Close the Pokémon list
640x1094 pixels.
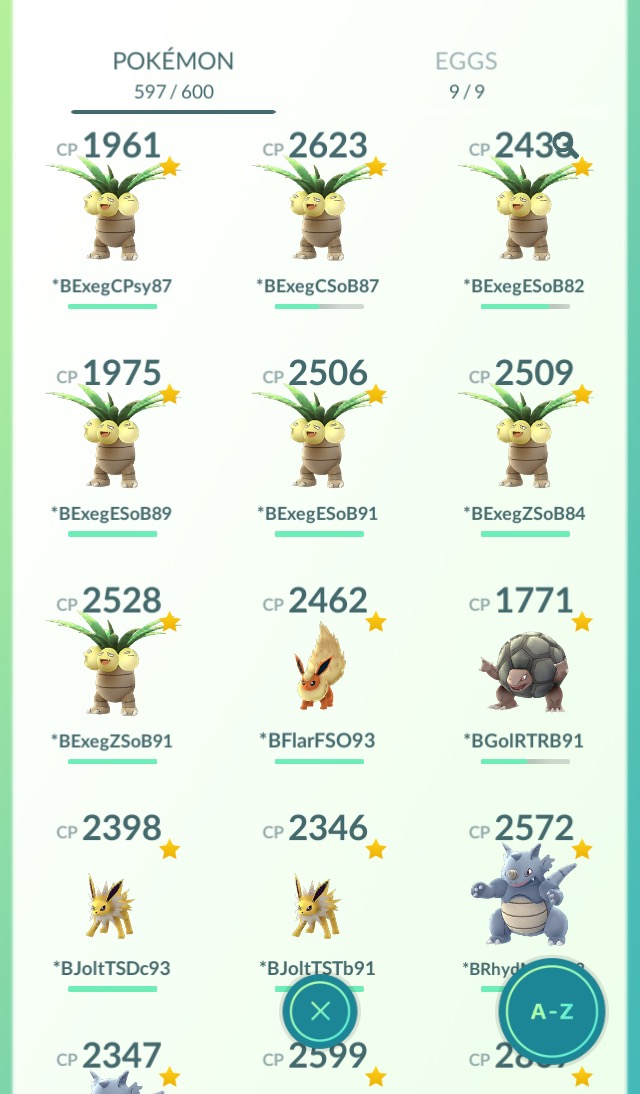point(320,1011)
